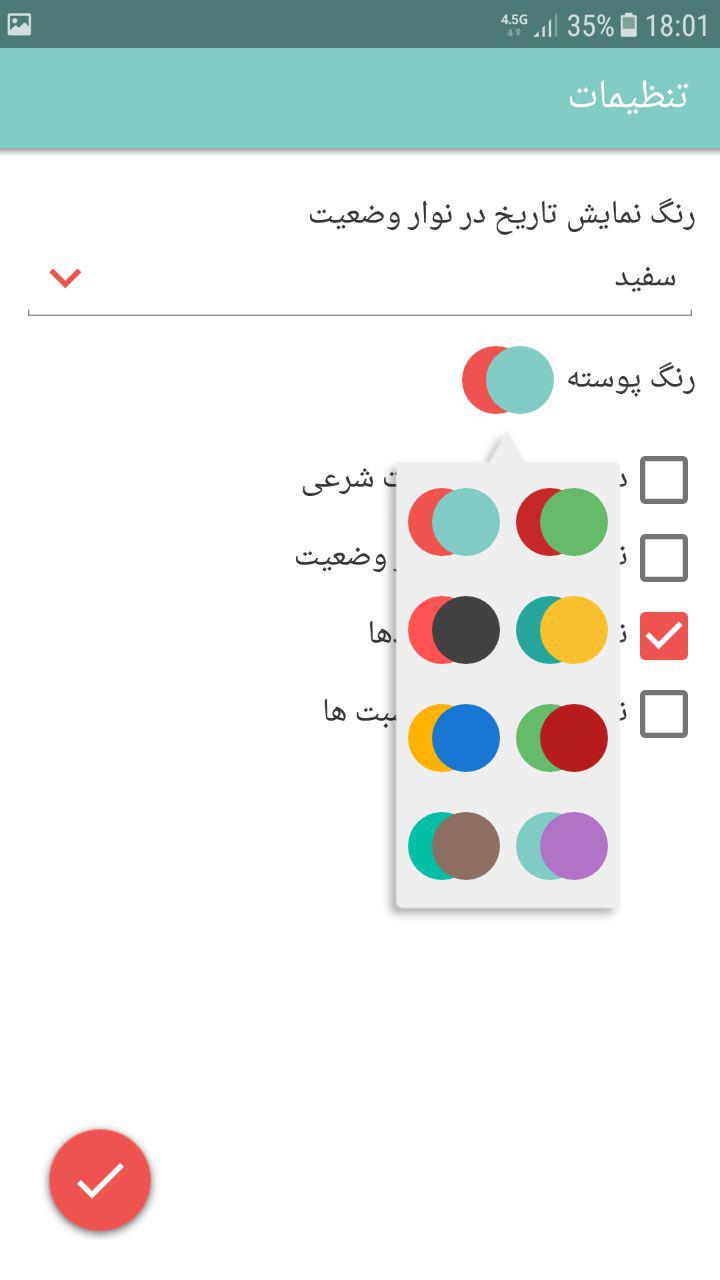Tap the current skin color swatch

click(508, 380)
